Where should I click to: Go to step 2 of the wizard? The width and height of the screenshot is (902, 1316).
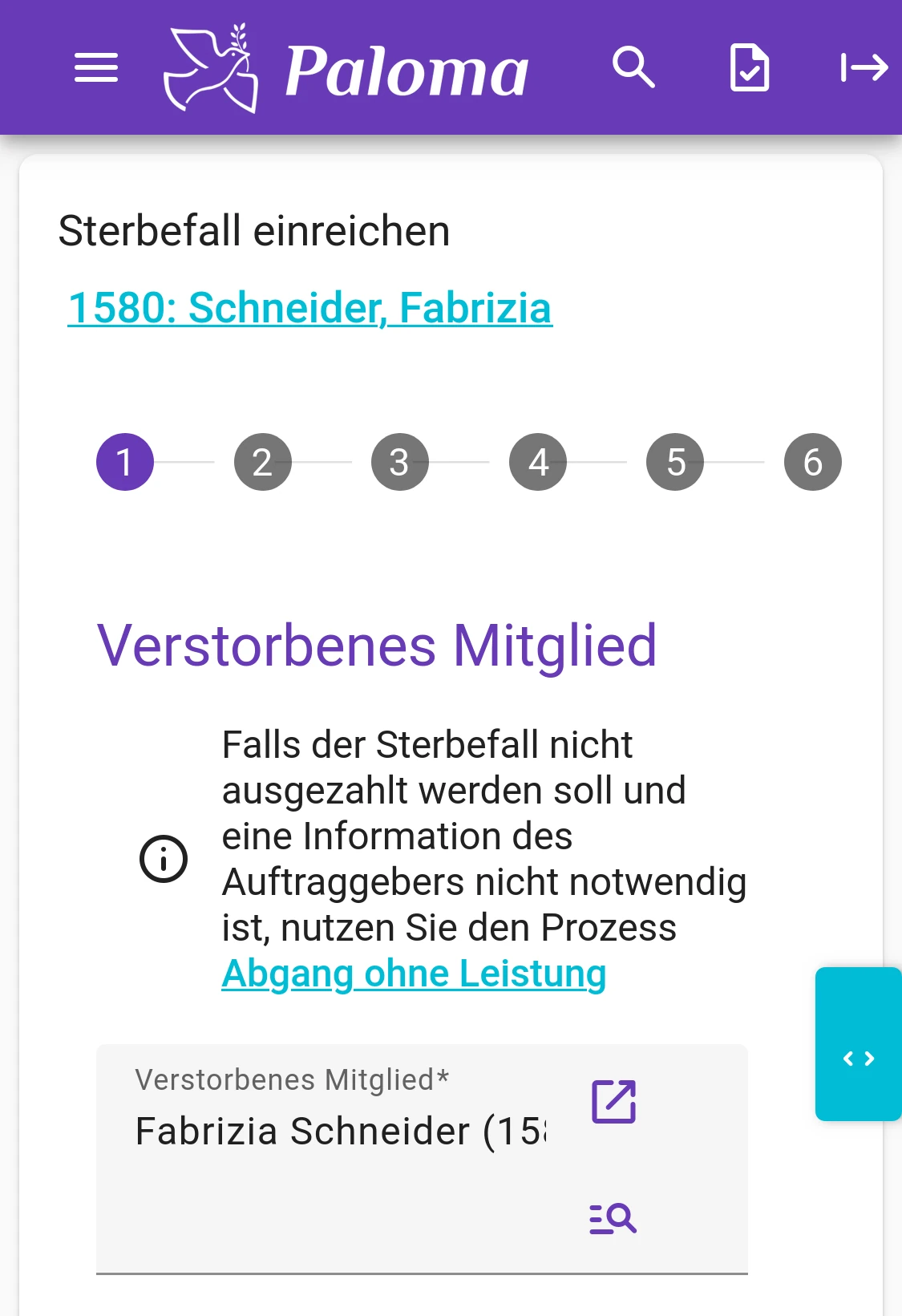pos(262,462)
